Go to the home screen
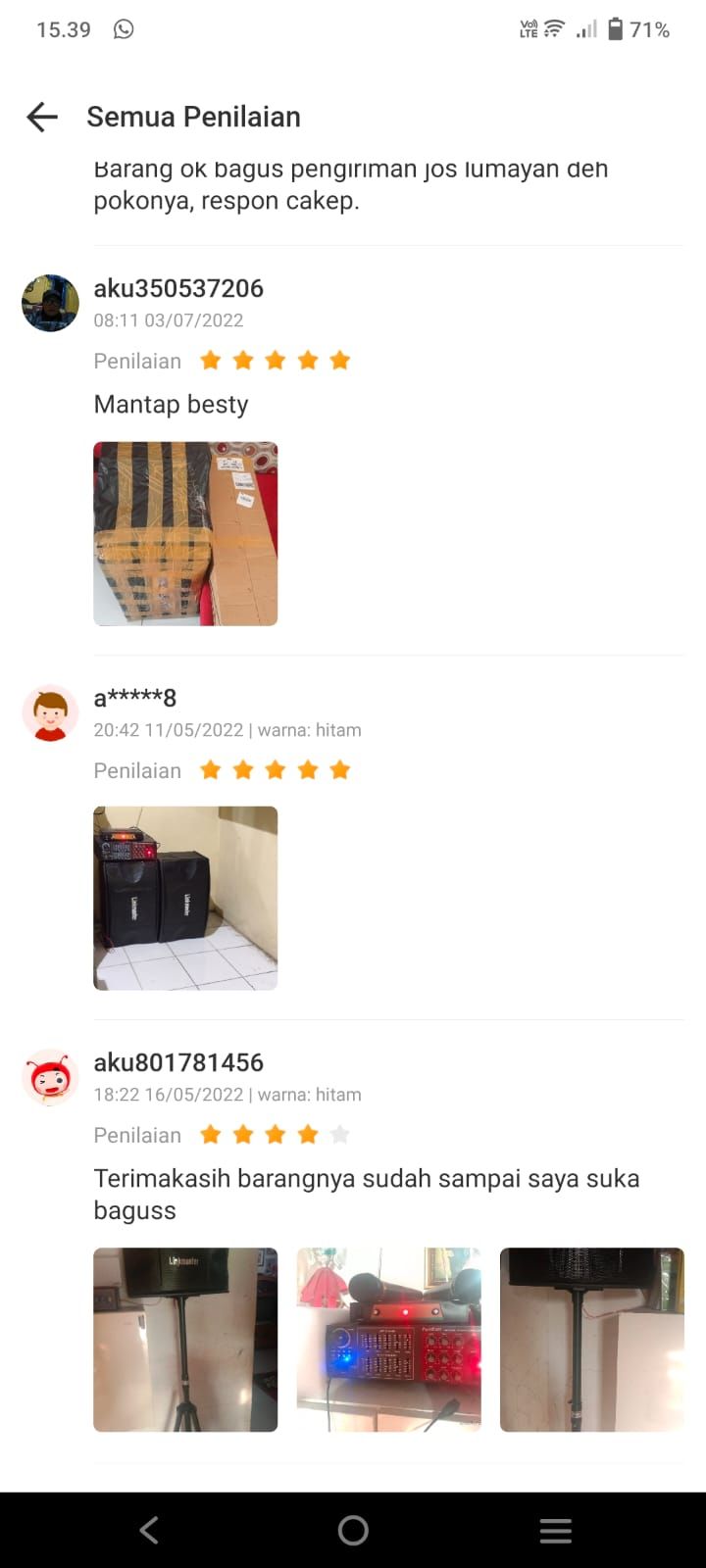 pos(353,1530)
